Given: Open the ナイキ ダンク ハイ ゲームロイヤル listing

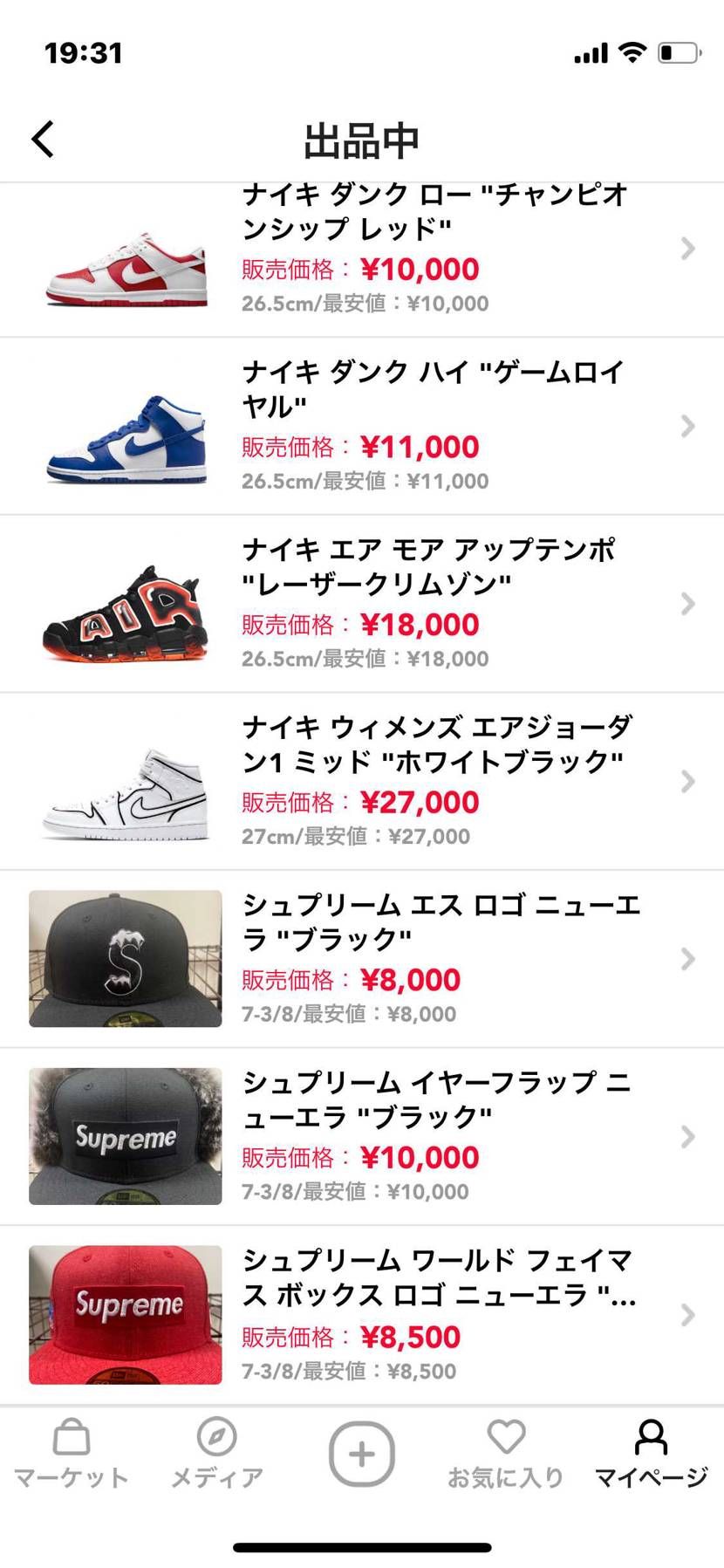Looking at the screenshot, I should pos(362,426).
